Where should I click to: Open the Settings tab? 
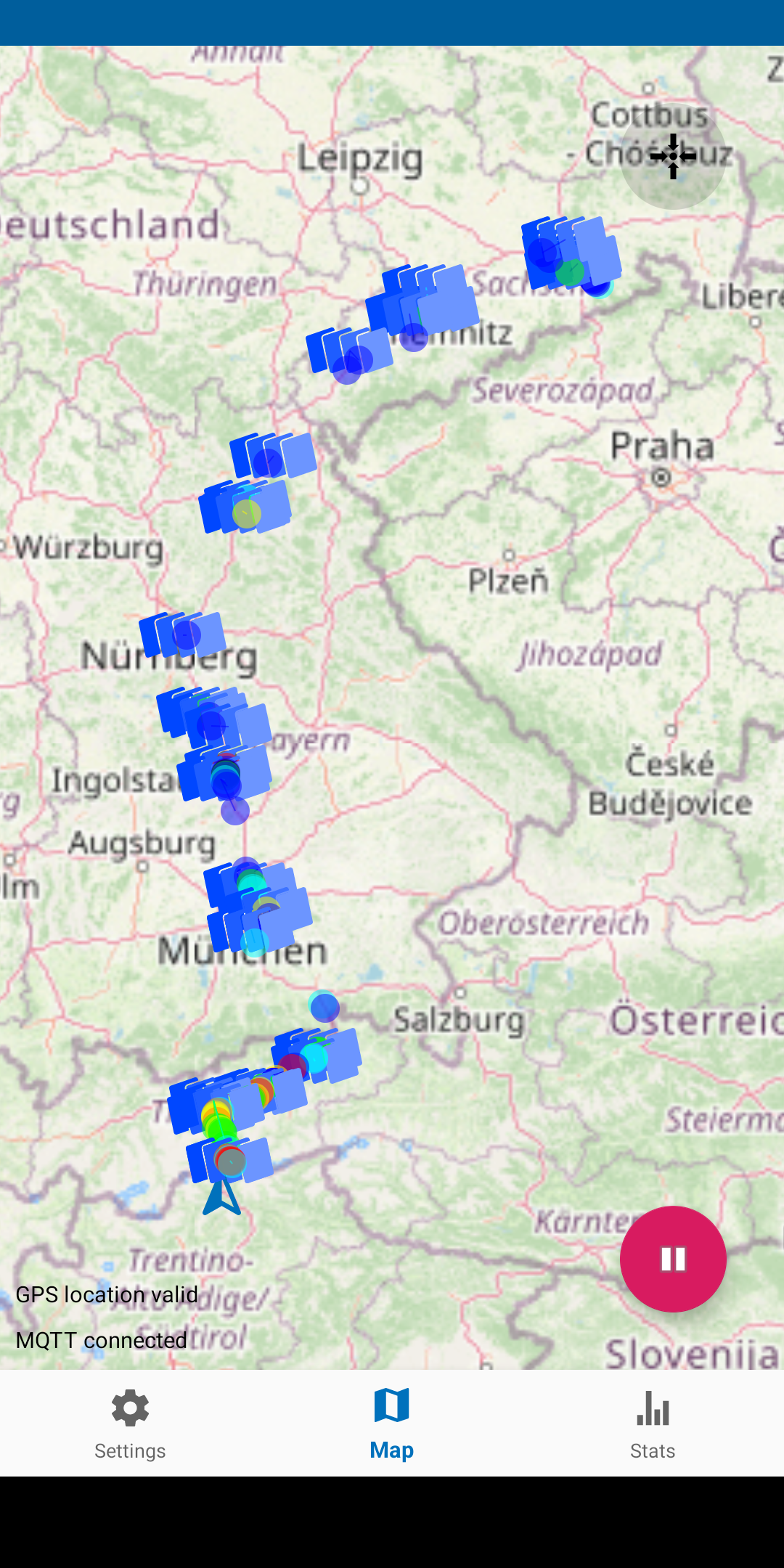[131, 1424]
